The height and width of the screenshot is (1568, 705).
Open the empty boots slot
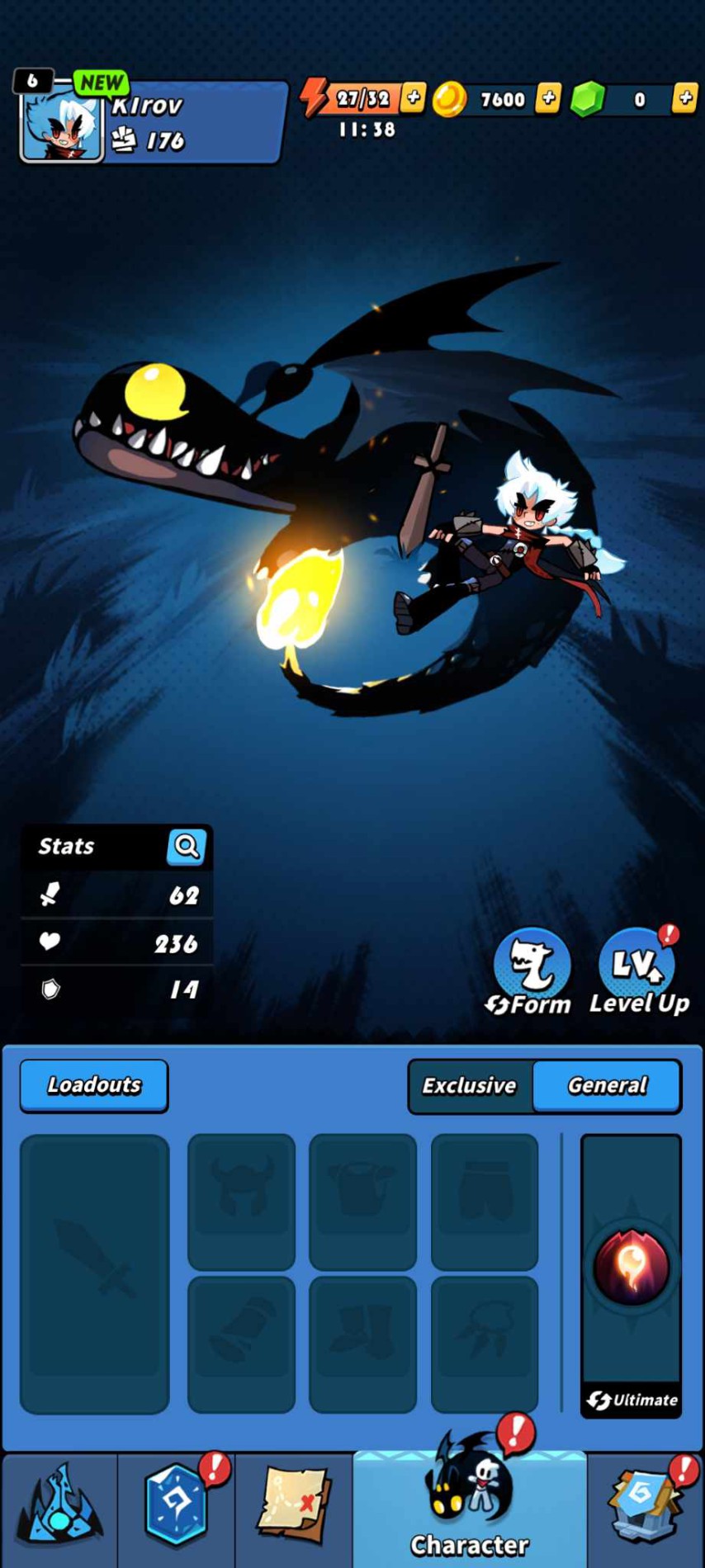point(362,1345)
